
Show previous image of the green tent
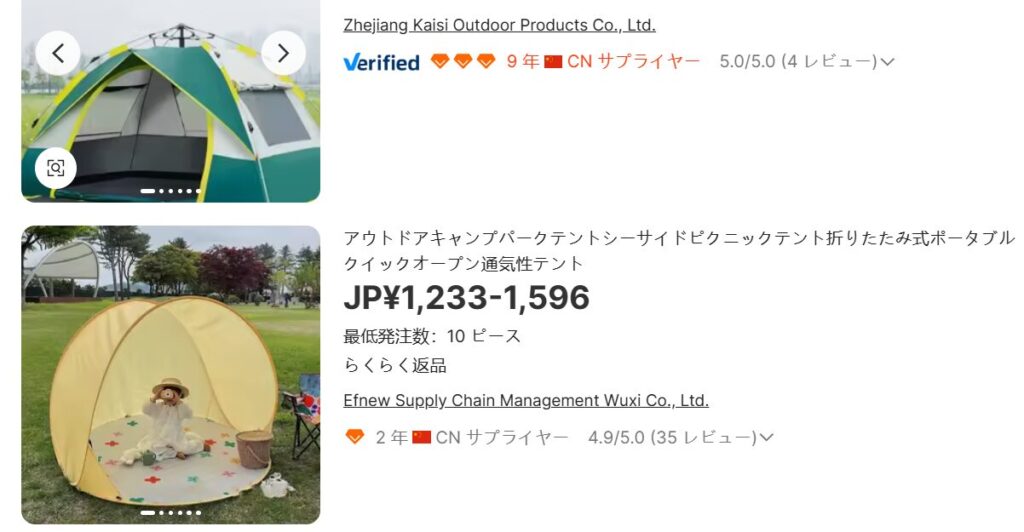(58, 53)
